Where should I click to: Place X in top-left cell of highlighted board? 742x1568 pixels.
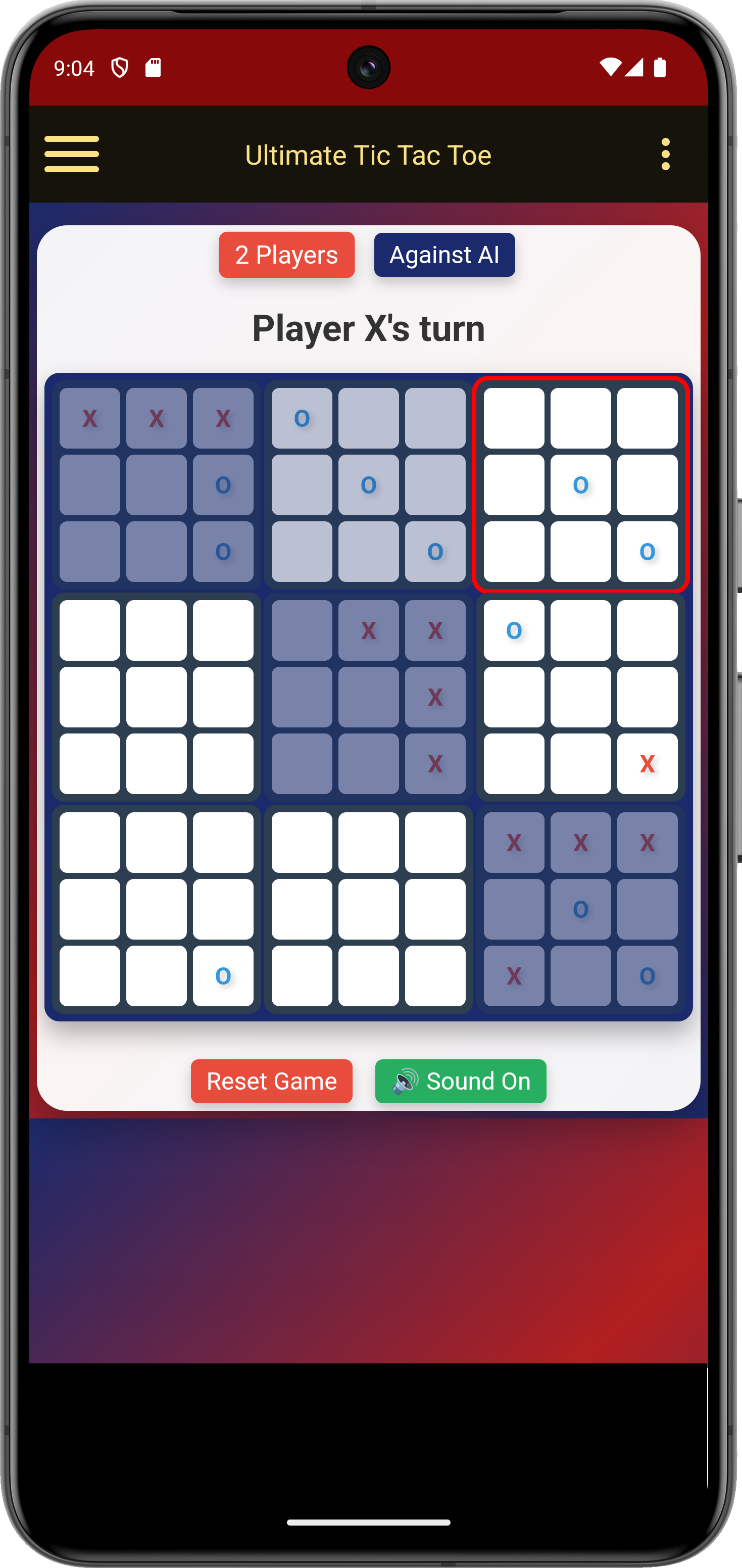tap(514, 418)
